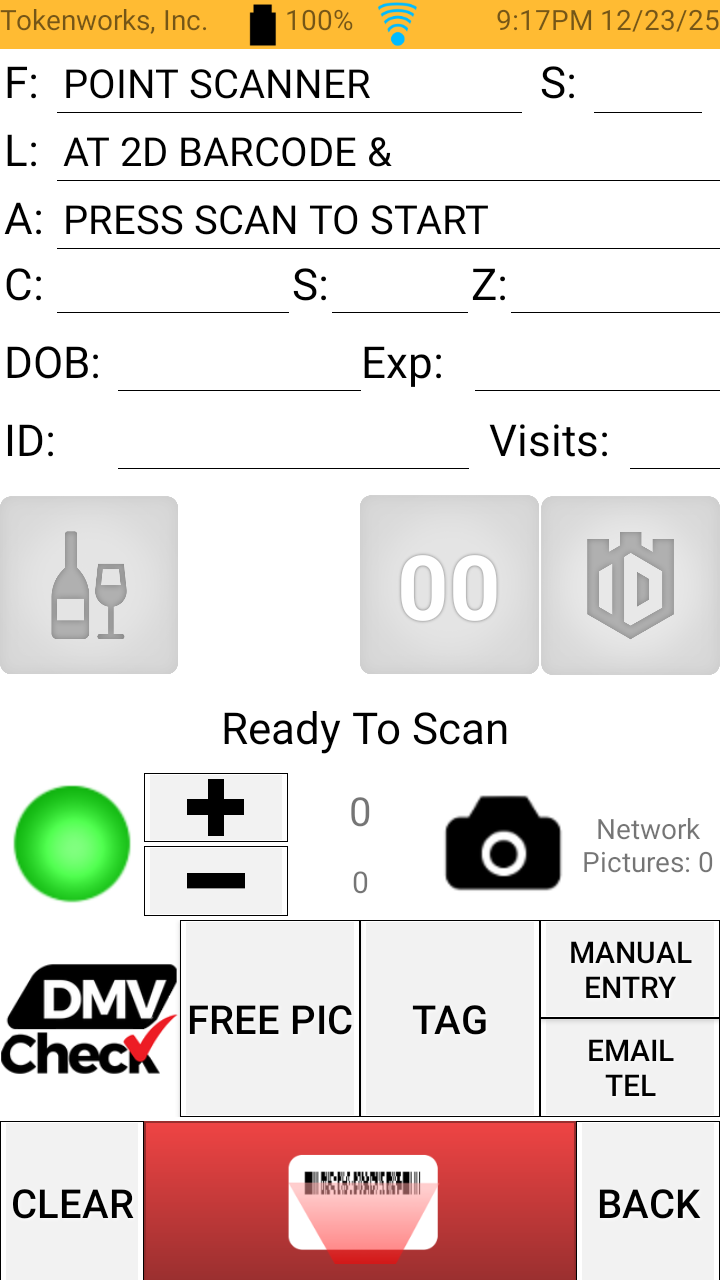Decrease the counter with the minus button

(x=216, y=880)
